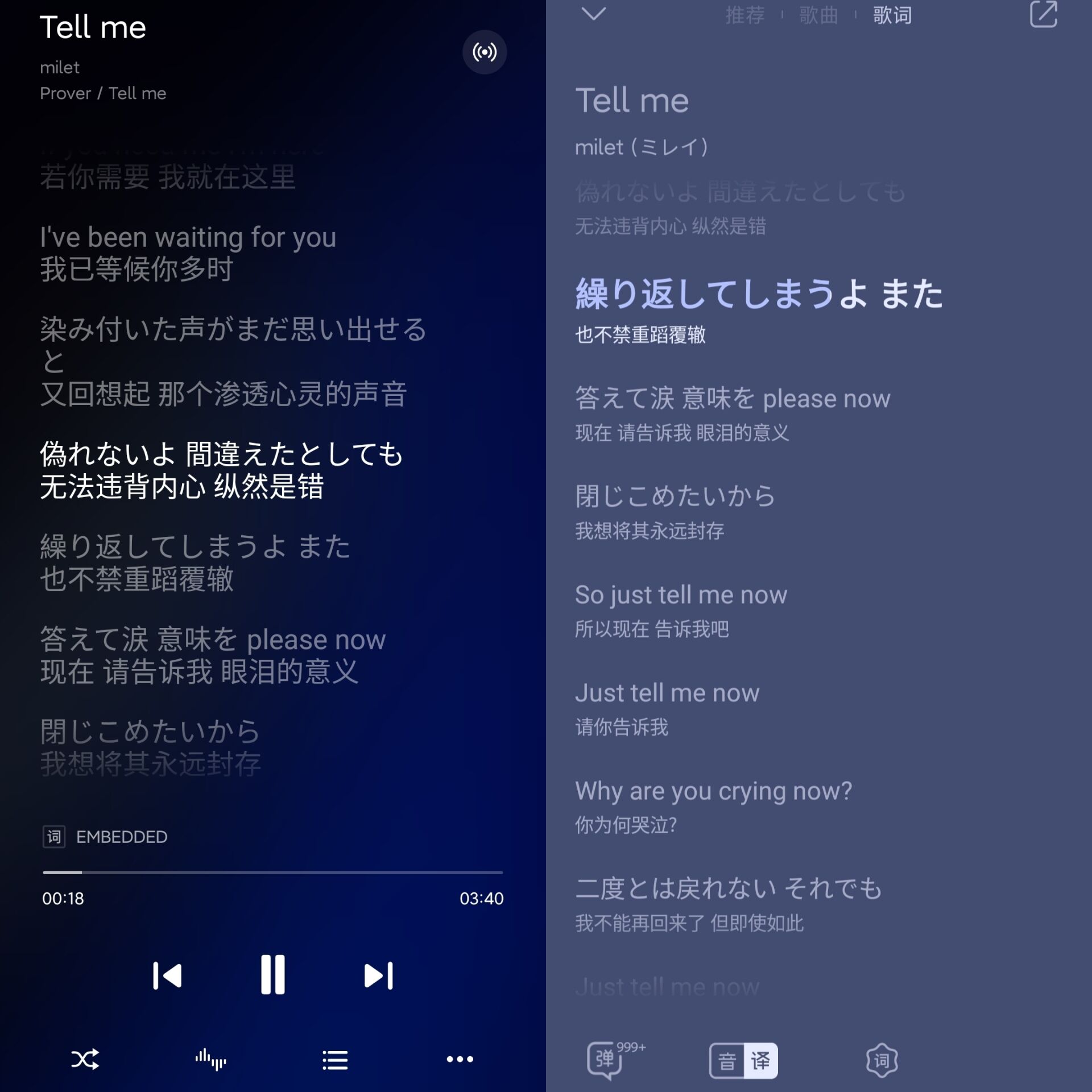Pause the playing song
1092x1092 pixels.
pos(272,975)
